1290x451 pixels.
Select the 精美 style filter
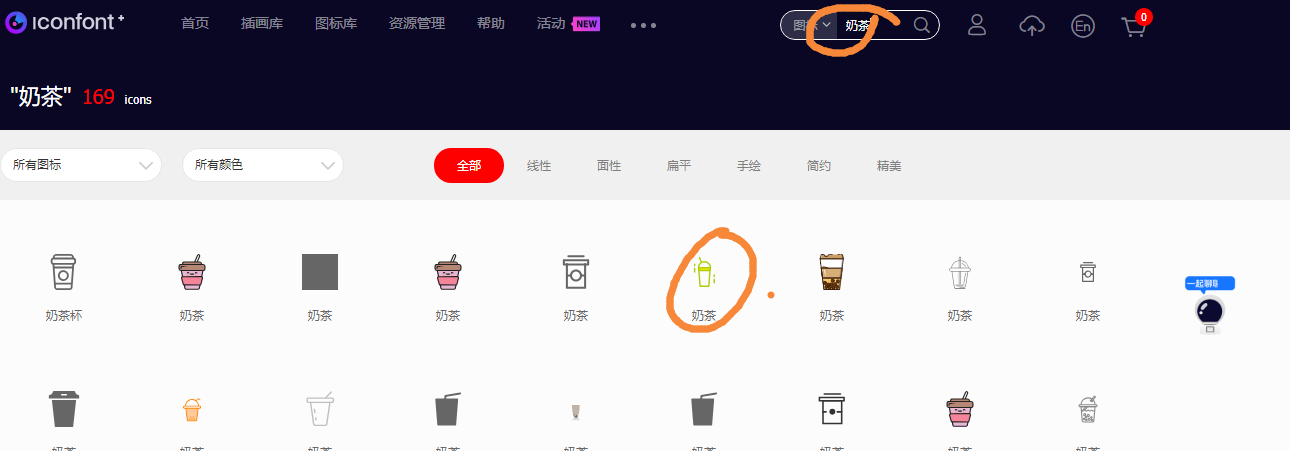click(889, 166)
